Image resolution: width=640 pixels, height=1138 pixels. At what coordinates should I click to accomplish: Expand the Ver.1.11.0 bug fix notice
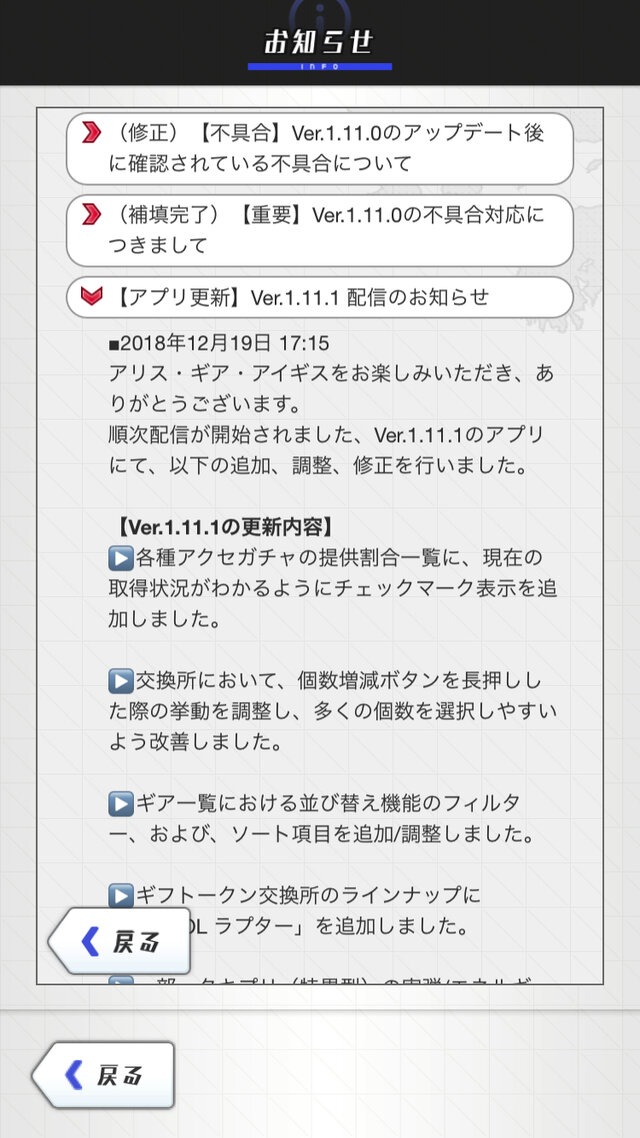click(x=319, y=148)
